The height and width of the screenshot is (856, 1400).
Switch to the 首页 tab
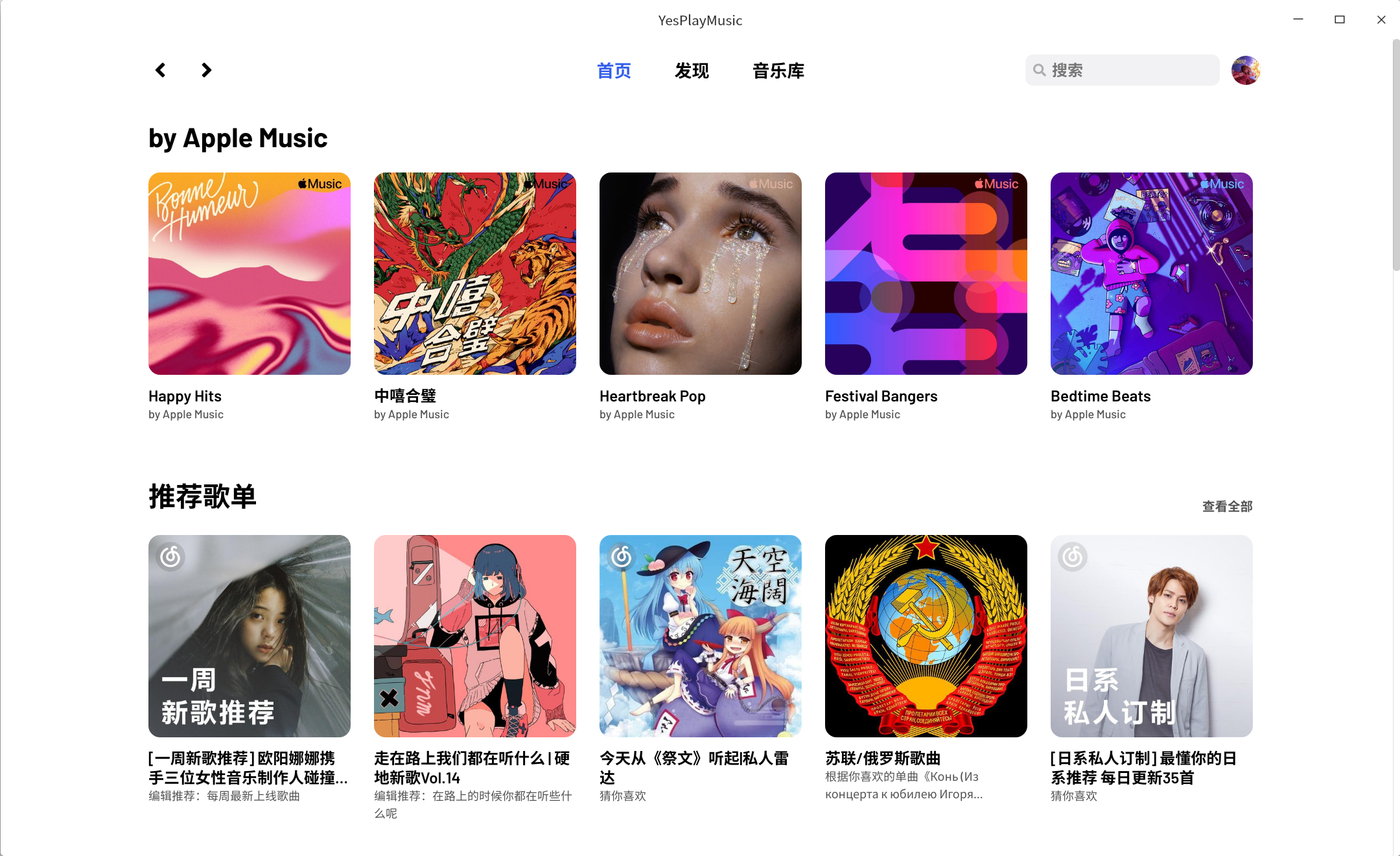point(613,71)
